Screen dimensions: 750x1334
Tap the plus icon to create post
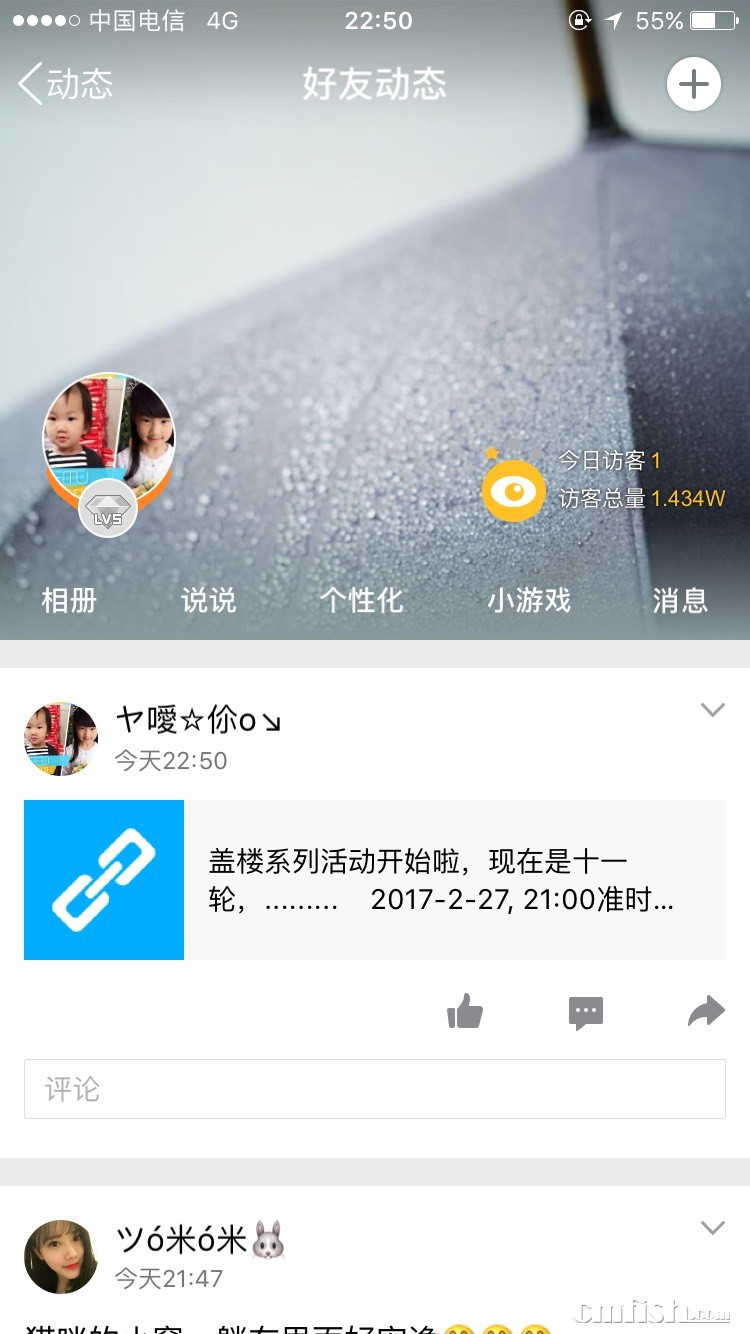693,84
